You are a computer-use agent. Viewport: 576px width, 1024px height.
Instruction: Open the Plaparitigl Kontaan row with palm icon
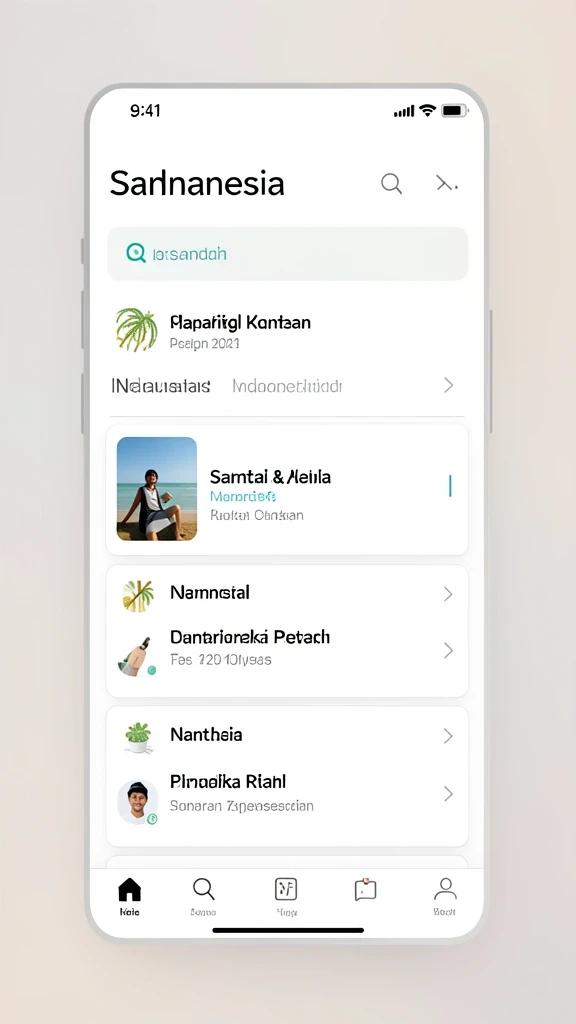tap(287, 330)
